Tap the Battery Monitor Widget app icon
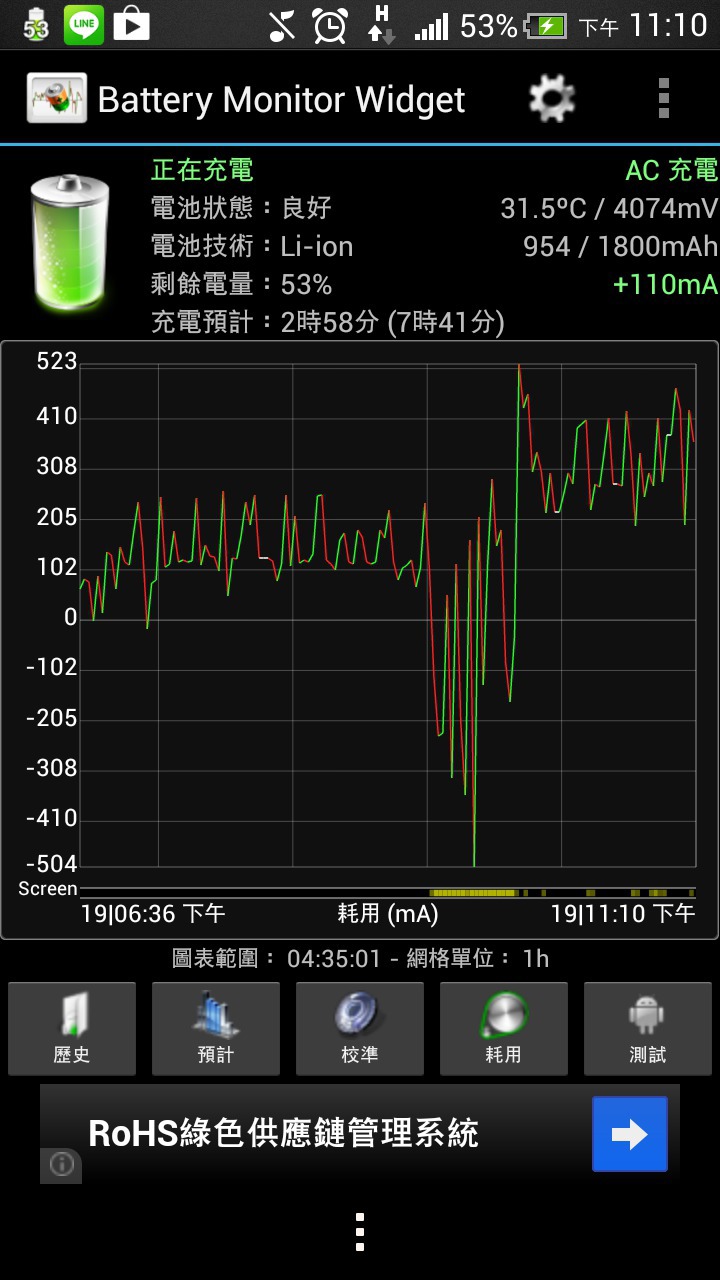 (x=56, y=99)
